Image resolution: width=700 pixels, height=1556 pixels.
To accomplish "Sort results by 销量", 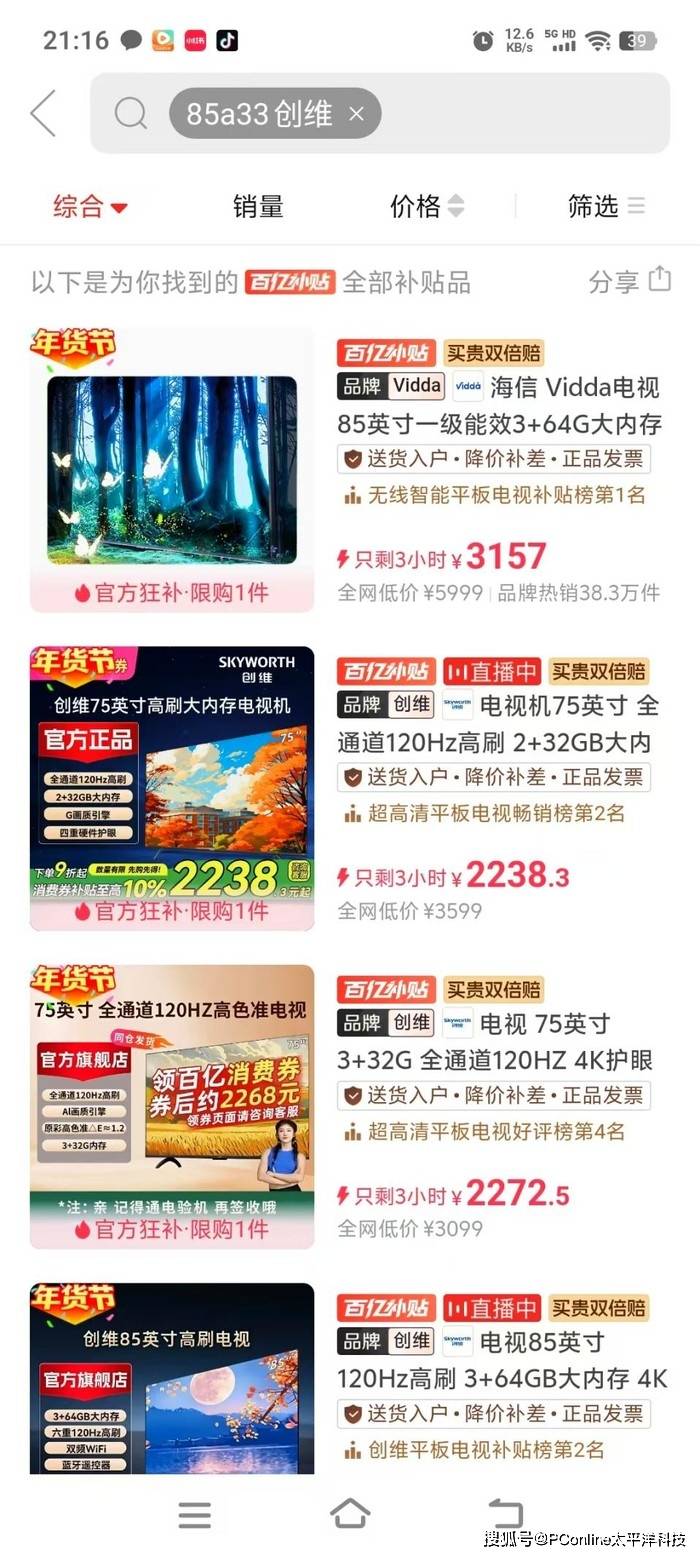I will [258, 206].
